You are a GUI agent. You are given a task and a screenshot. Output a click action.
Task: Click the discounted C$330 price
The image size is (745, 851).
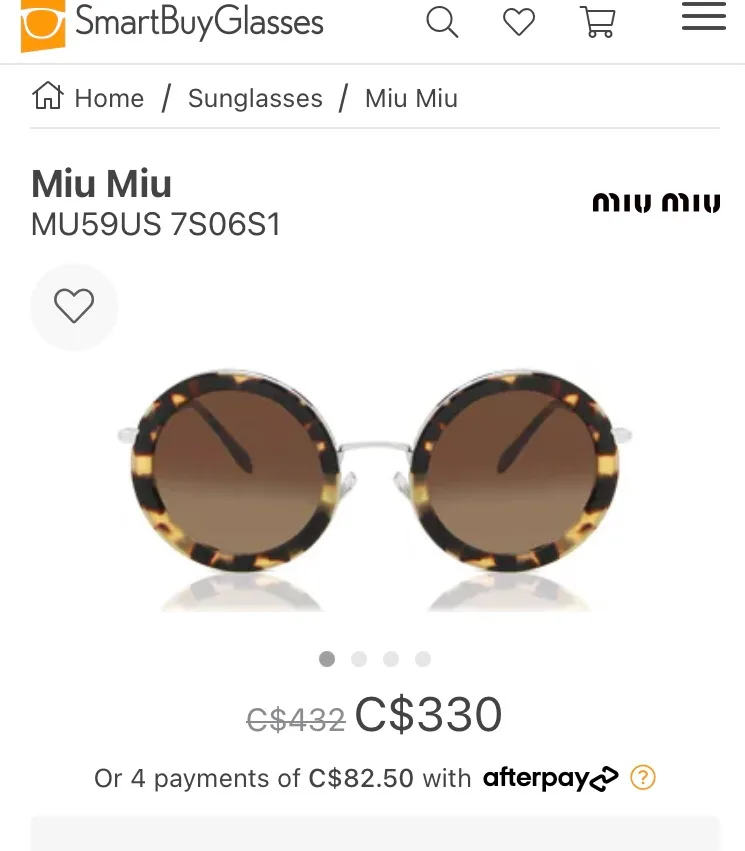pos(428,714)
